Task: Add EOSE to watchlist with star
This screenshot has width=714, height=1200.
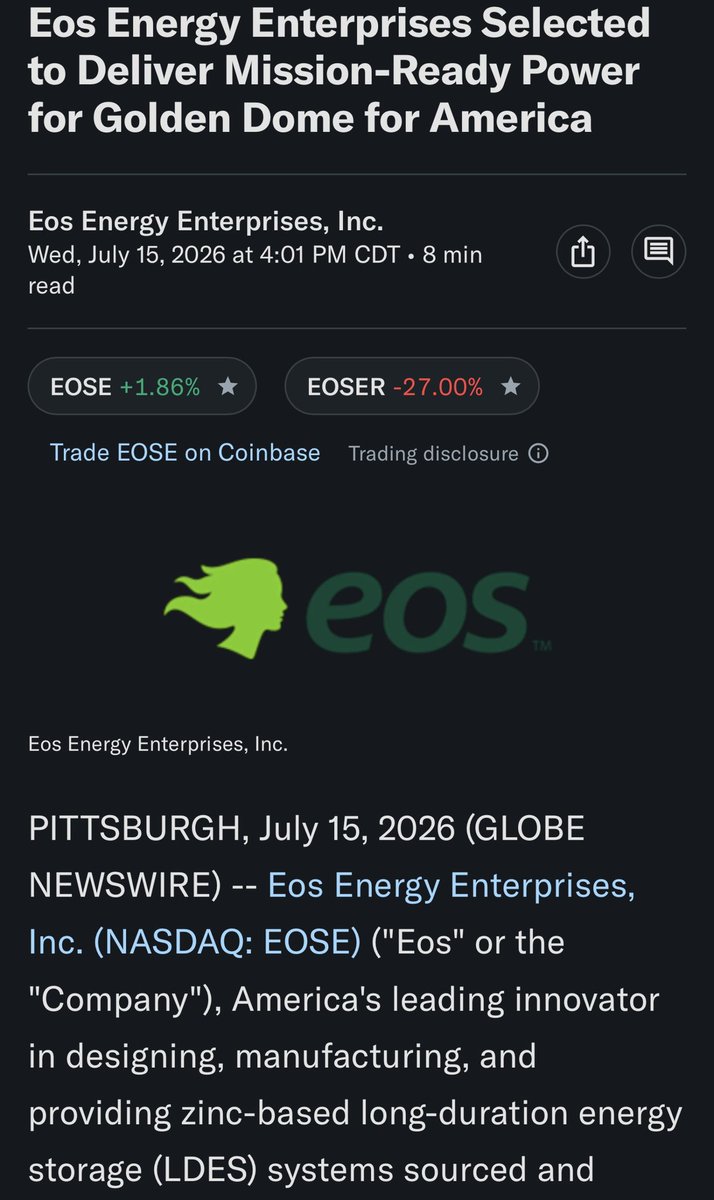Action: coord(227,386)
